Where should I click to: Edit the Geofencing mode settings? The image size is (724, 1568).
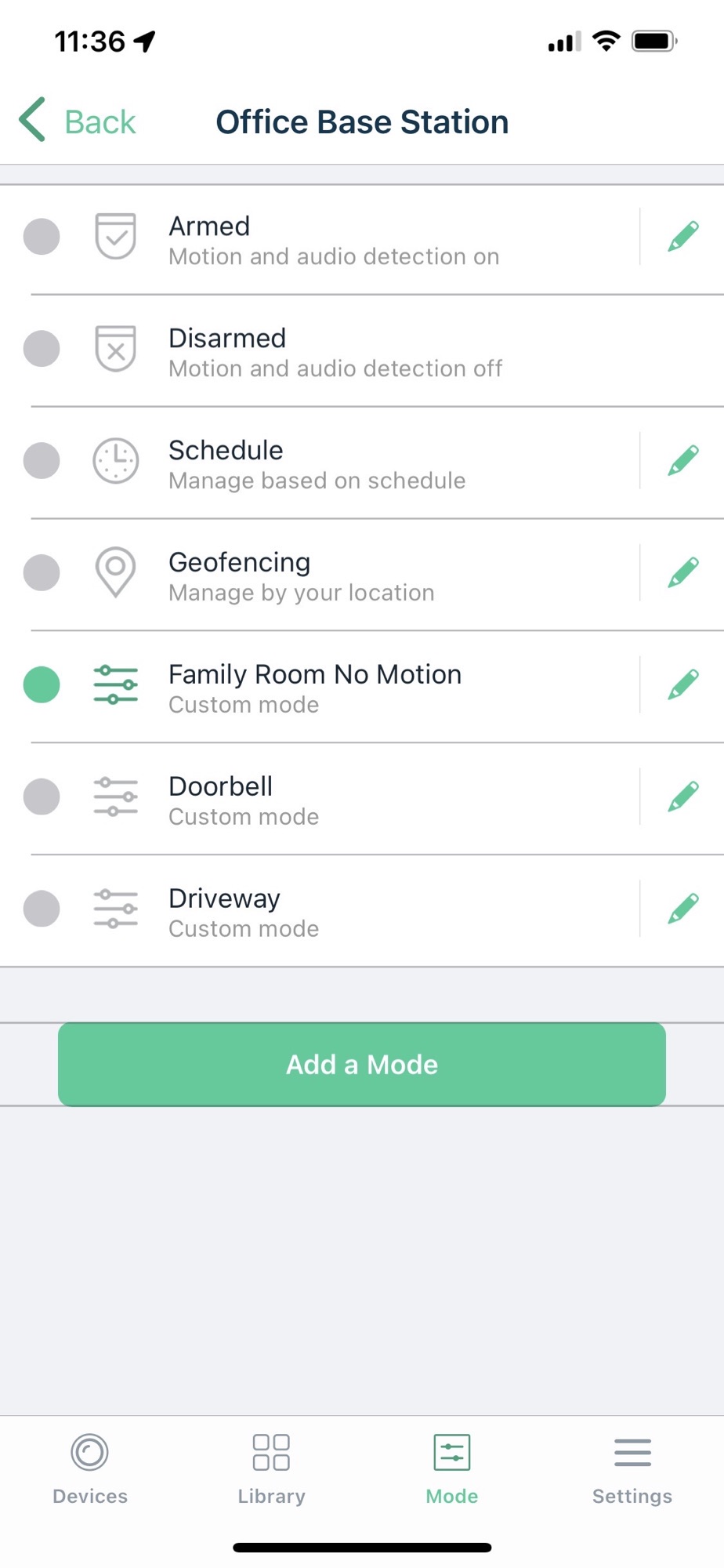click(682, 572)
